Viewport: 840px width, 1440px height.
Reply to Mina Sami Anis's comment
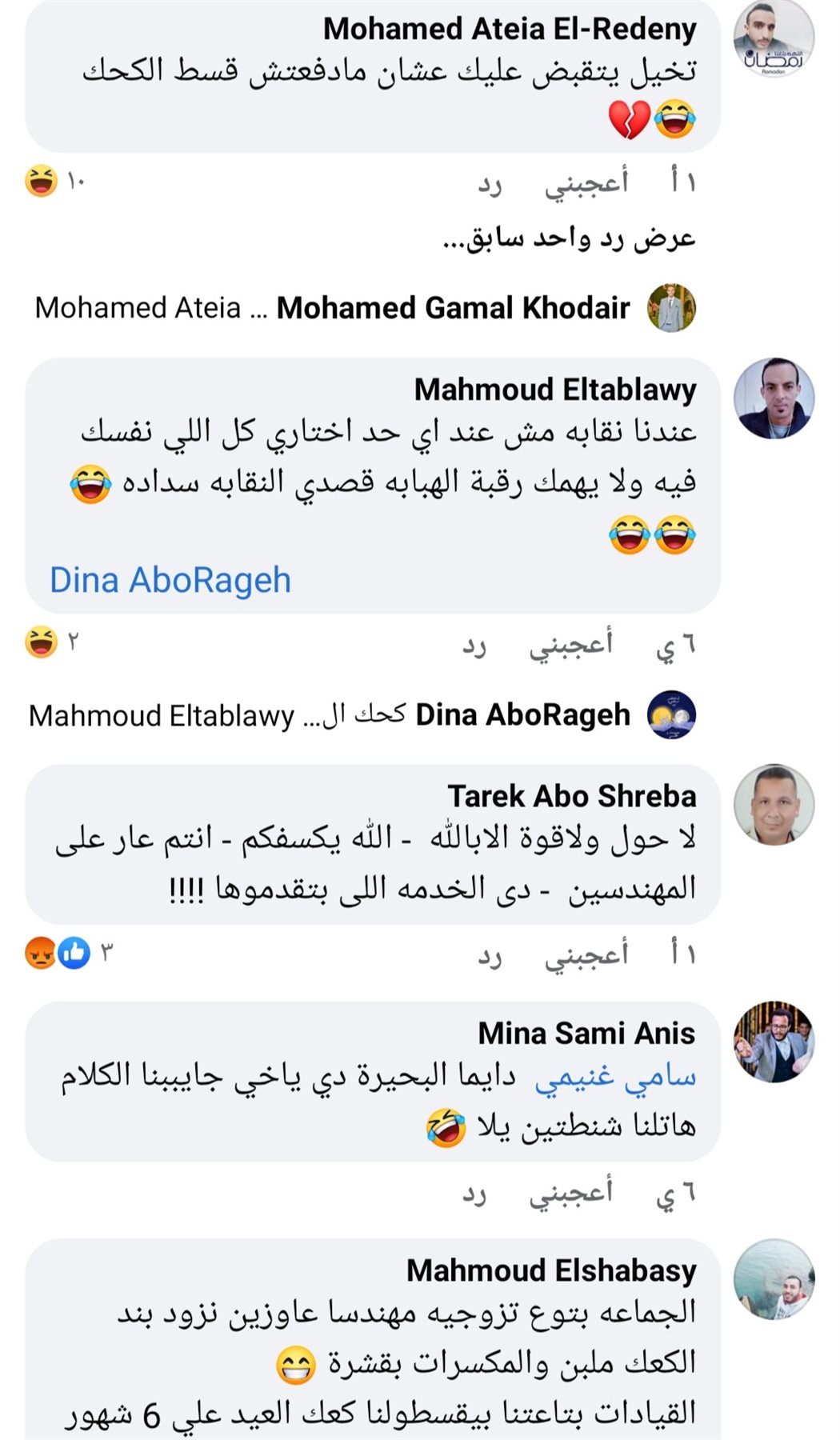(474, 1193)
